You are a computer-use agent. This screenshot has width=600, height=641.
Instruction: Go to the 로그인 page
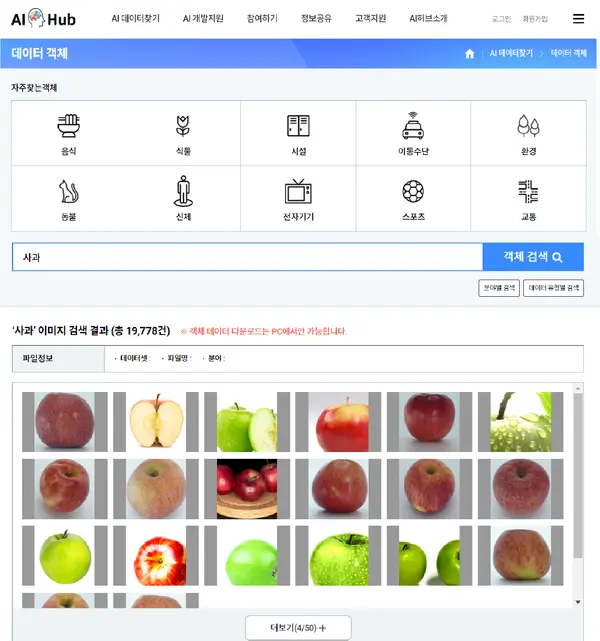pos(501,19)
